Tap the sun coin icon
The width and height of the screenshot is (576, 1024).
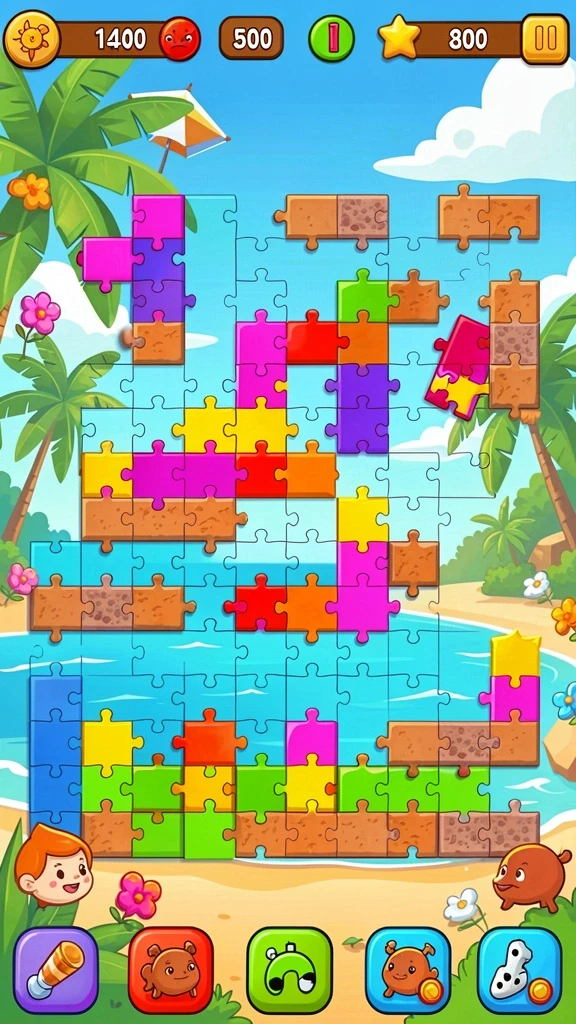(x=32, y=39)
